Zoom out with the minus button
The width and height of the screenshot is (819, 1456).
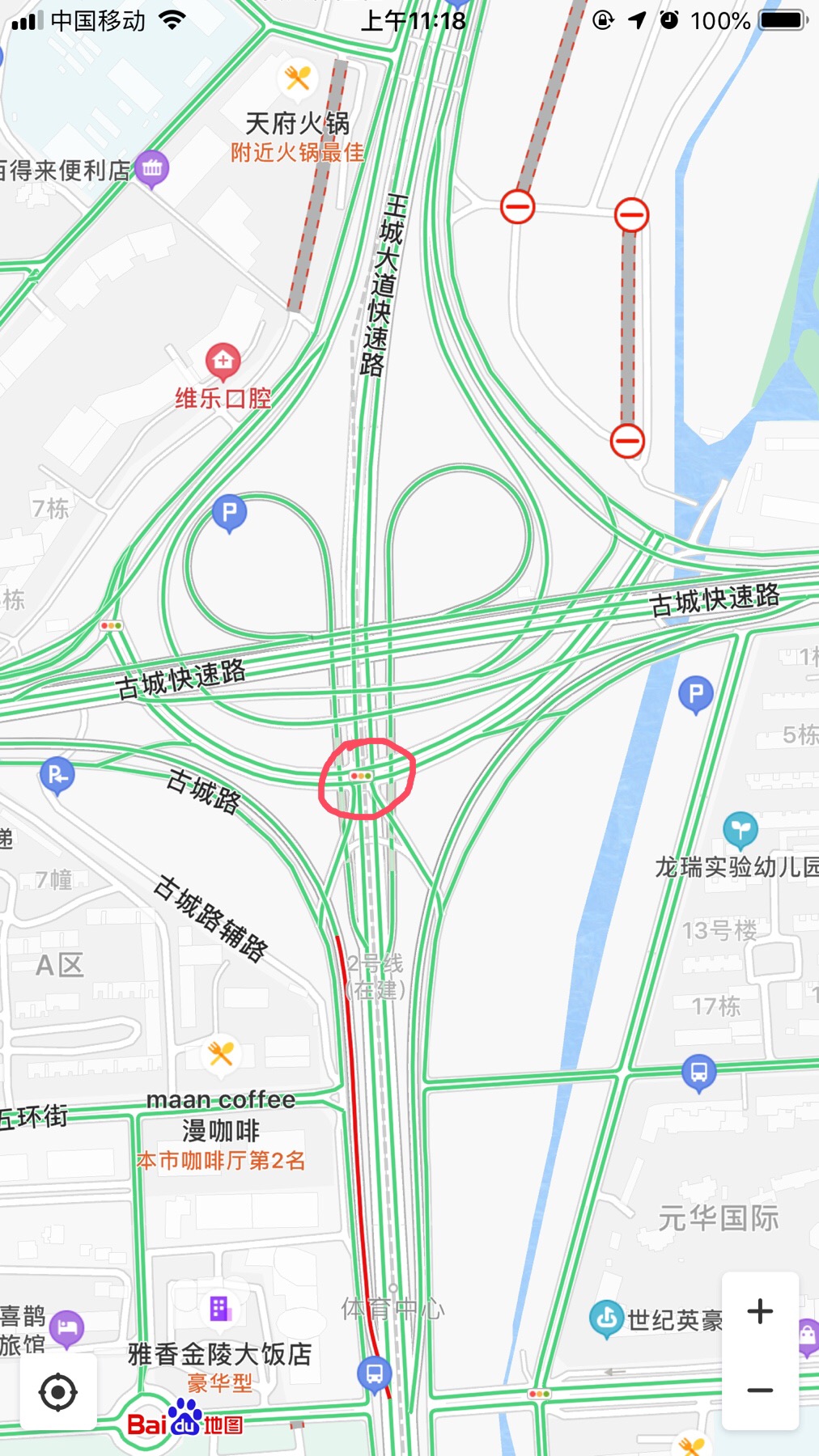759,1390
